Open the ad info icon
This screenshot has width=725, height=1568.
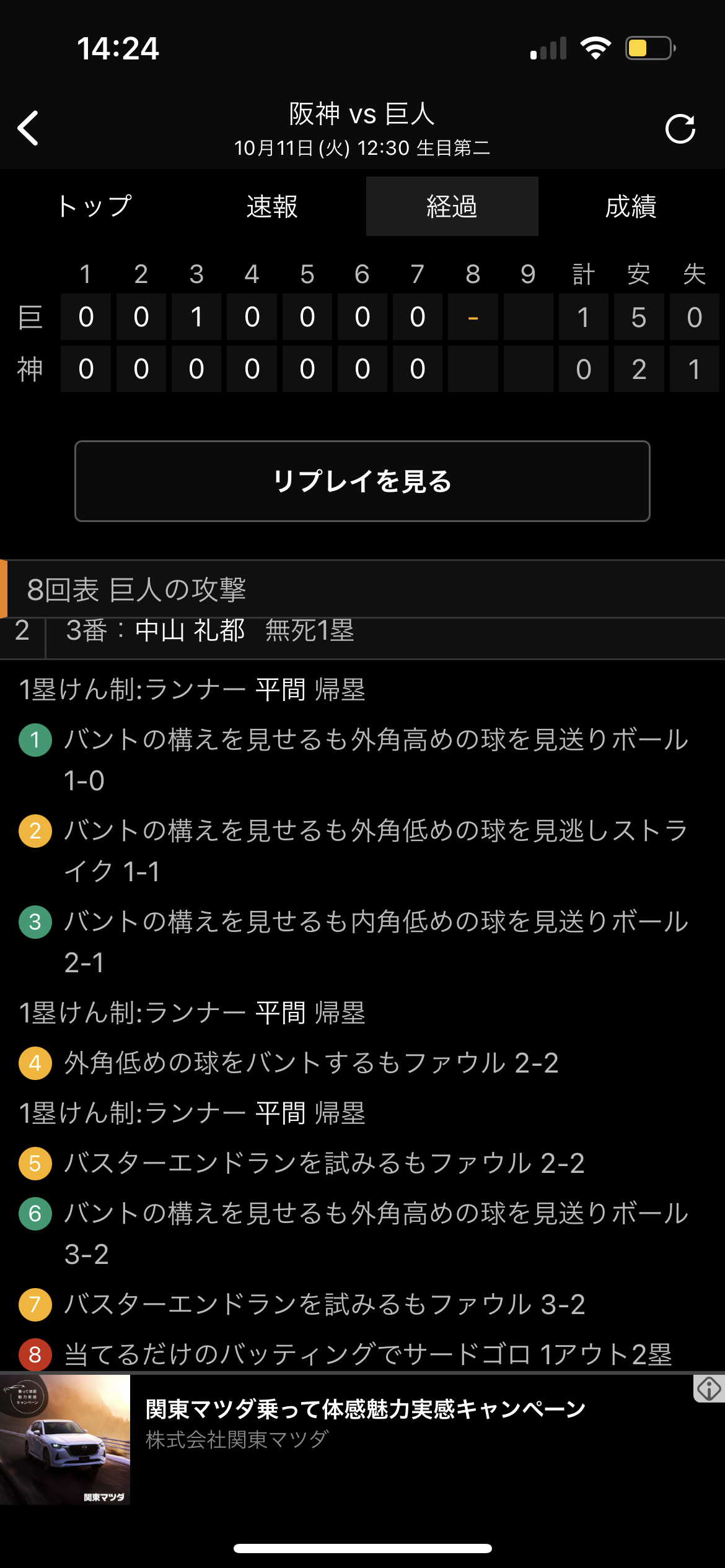(710, 1388)
